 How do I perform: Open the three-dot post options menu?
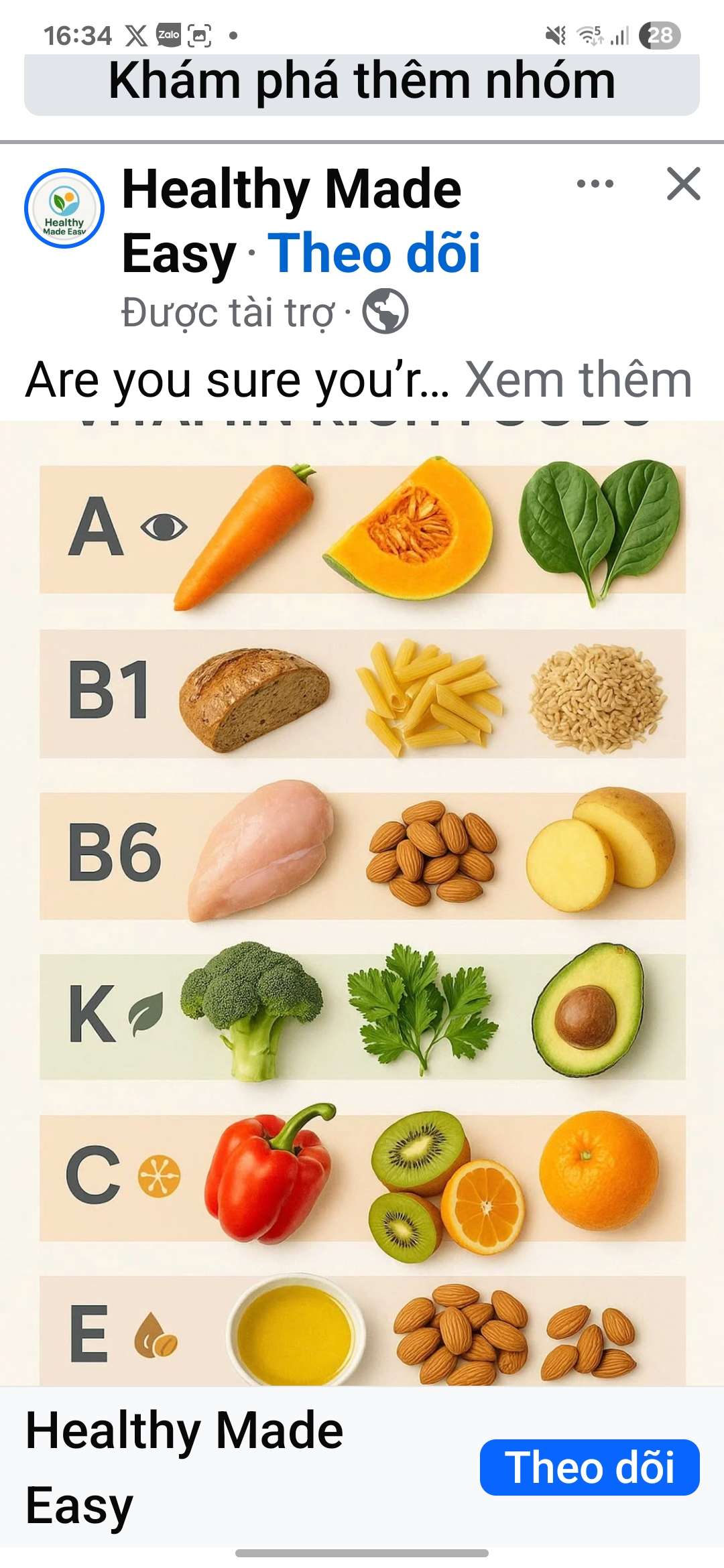[x=595, y=184]
